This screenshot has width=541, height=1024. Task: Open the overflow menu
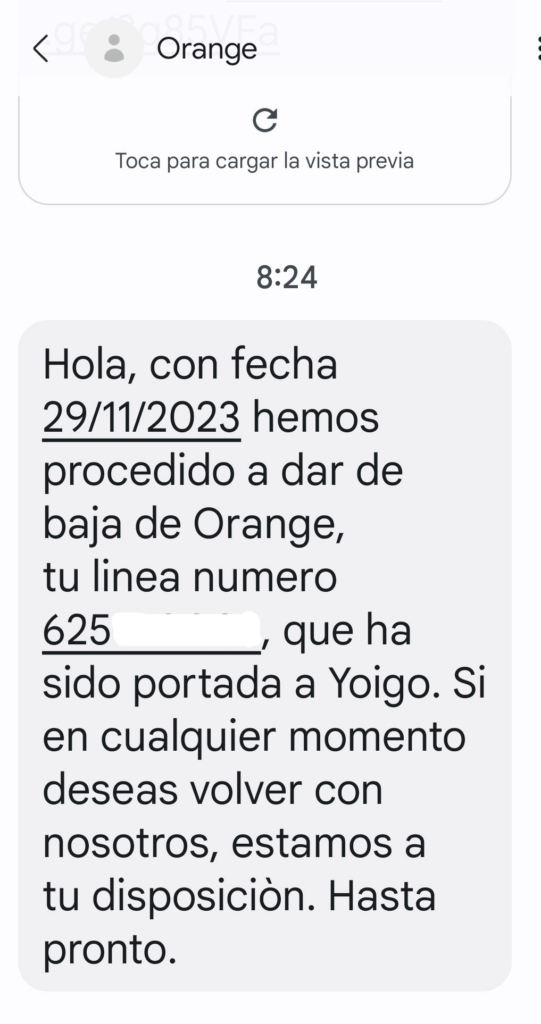tap(536, 49)
